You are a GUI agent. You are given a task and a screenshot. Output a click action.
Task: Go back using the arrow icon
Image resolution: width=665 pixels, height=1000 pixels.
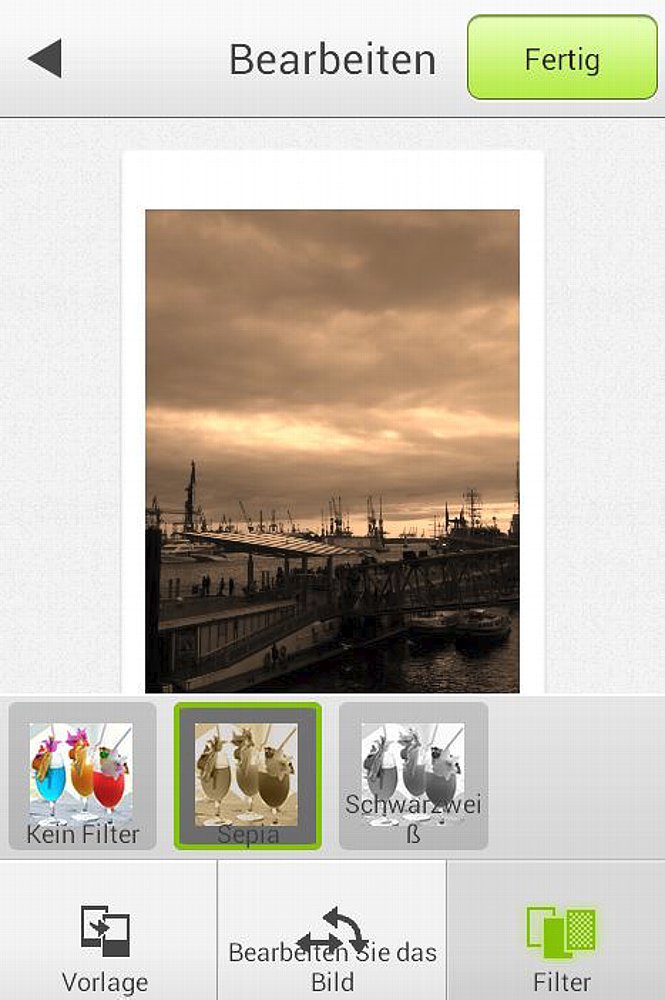46,59
